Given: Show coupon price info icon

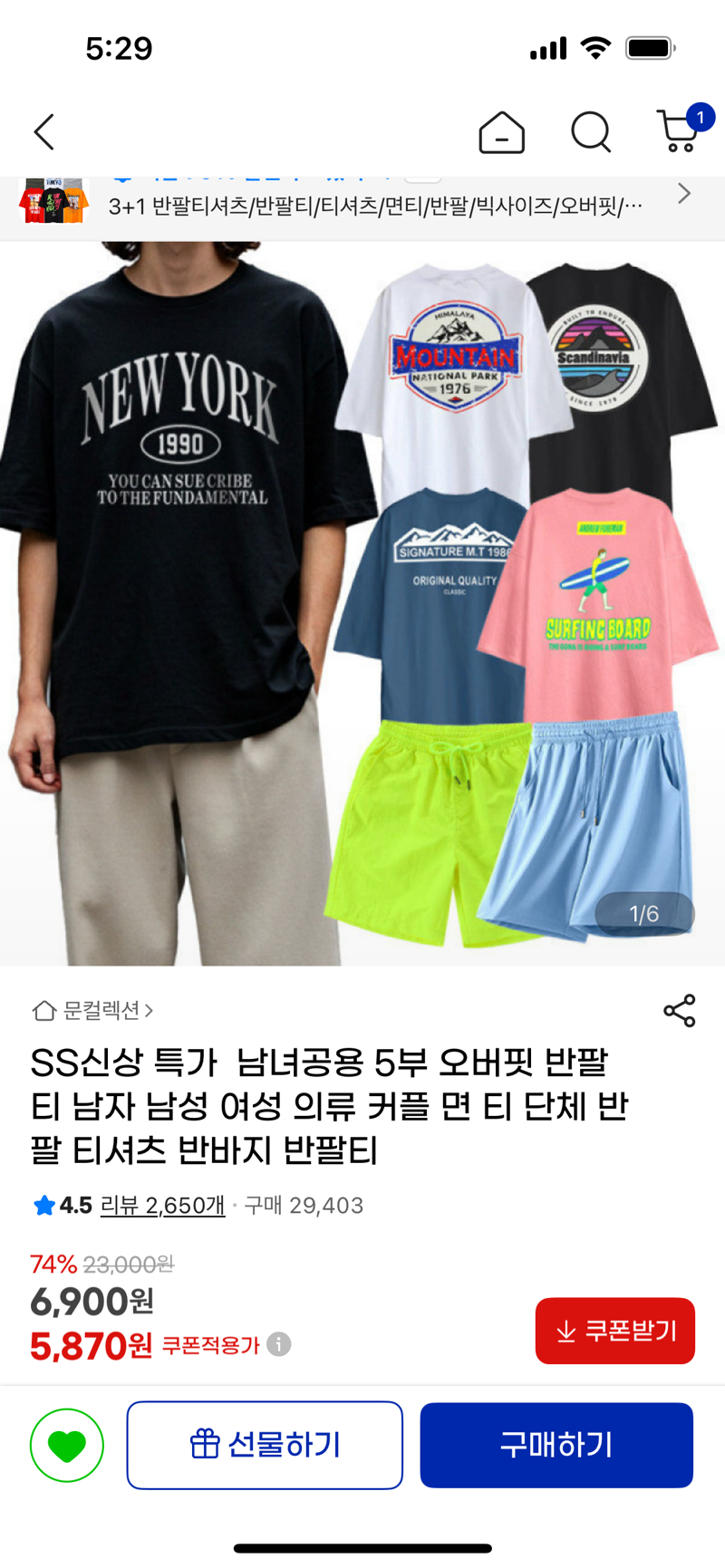Looking at the screenshot, I should click(279, 1344).
